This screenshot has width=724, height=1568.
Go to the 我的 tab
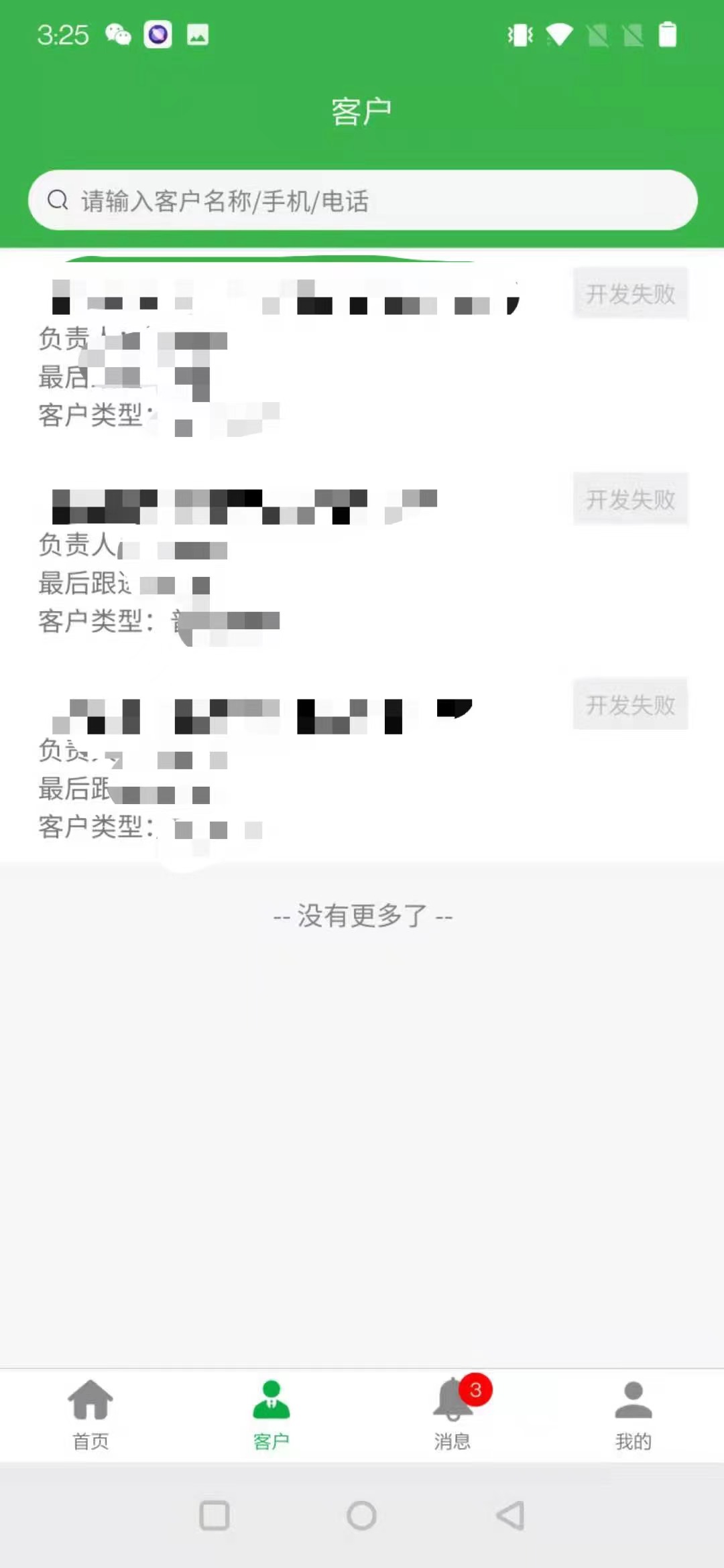point(633,1415)
